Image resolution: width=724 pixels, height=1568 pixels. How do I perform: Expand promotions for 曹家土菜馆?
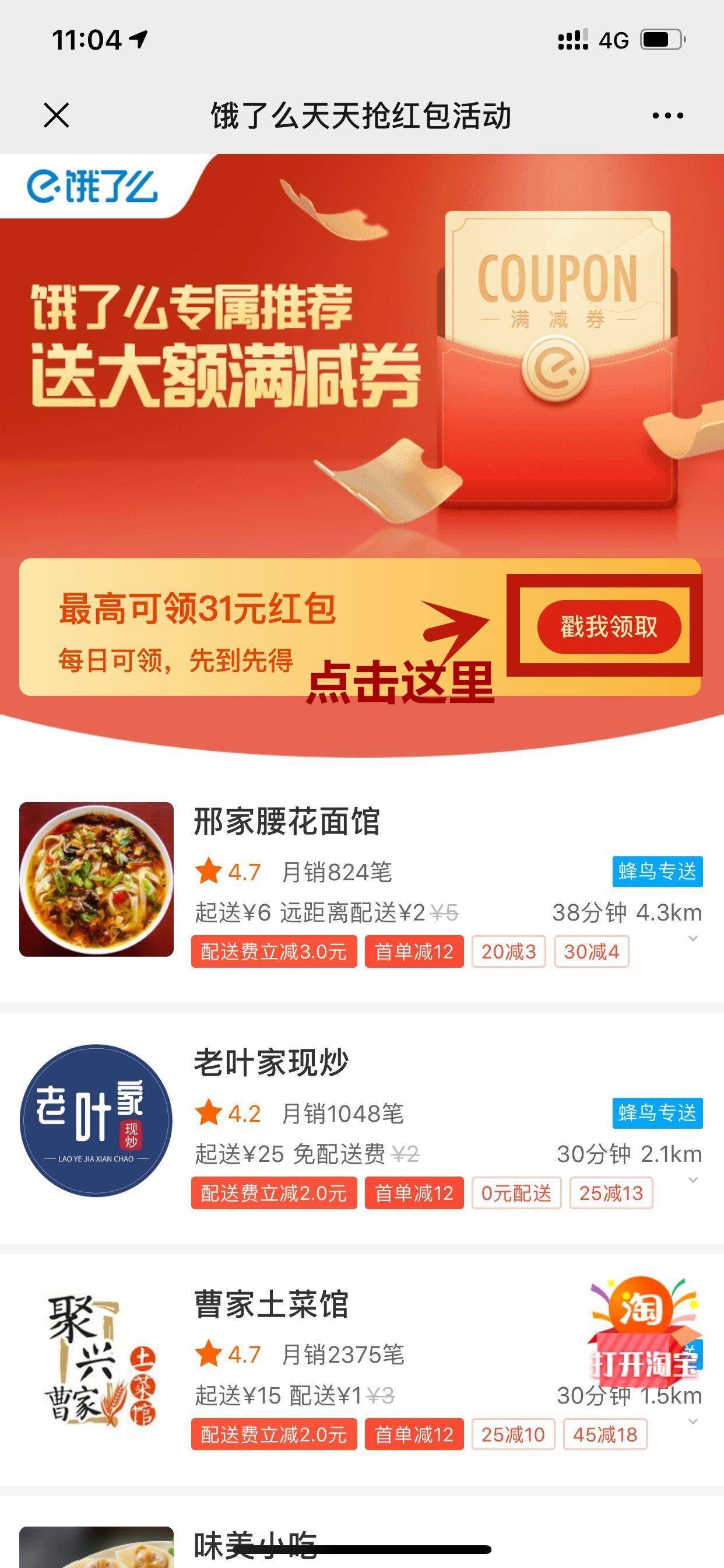[x=693, y=1422]
